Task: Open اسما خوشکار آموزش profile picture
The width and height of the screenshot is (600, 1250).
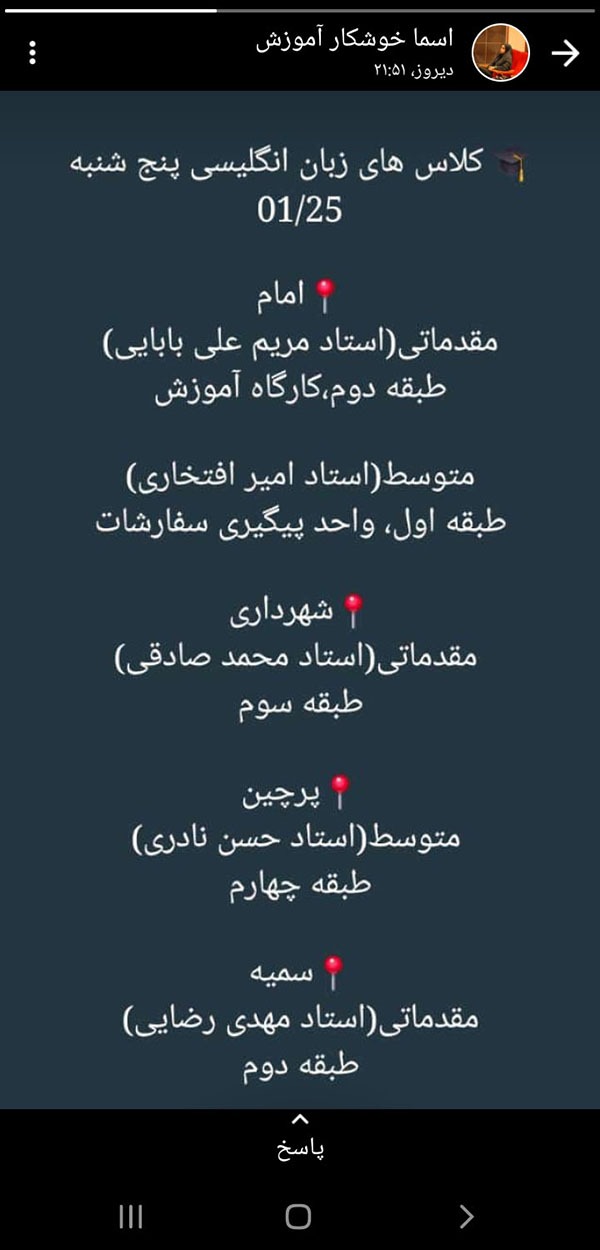Action: [500, 53]
